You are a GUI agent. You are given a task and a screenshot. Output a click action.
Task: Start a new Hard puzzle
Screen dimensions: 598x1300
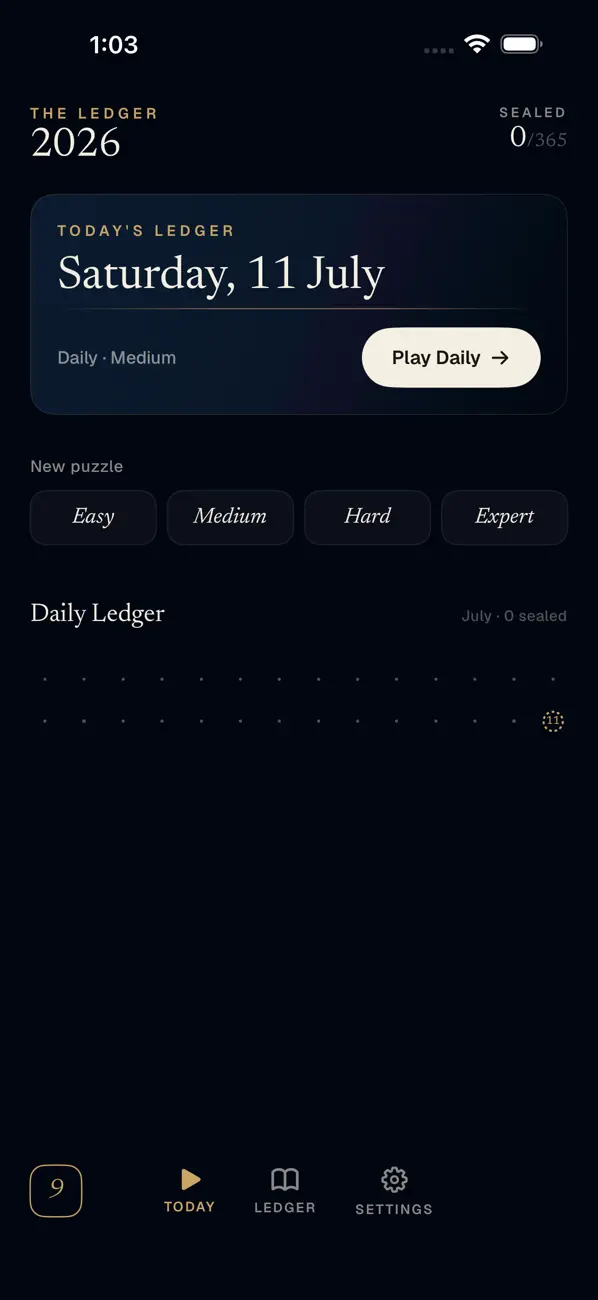pos(367,517)
